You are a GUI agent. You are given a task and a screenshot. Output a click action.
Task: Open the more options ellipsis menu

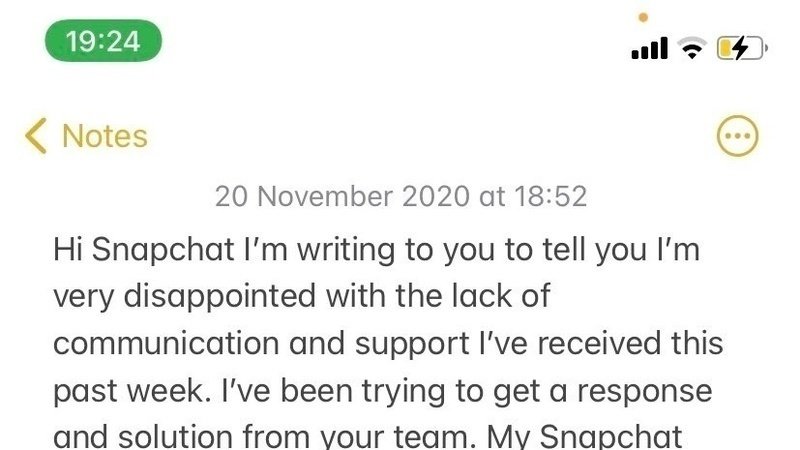tap(738, 136)
